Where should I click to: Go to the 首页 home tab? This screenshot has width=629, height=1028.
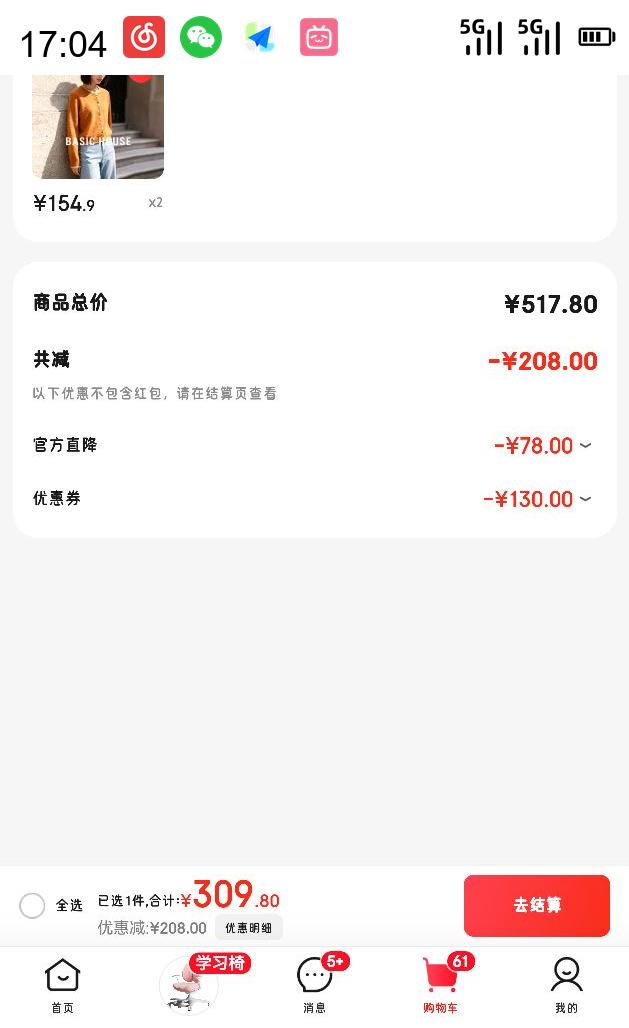(62, 986)
